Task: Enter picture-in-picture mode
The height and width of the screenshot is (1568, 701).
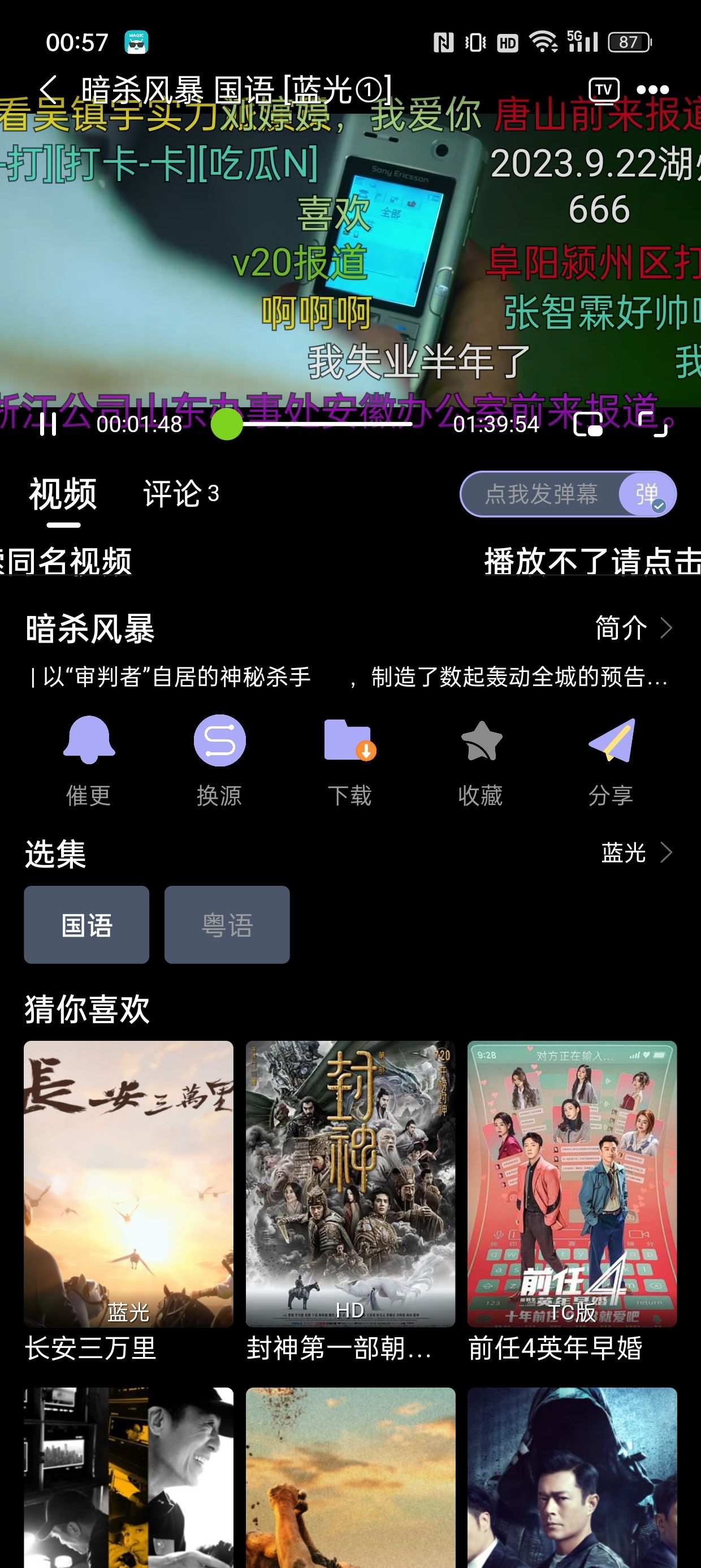Action: click(x=588, y=424)
